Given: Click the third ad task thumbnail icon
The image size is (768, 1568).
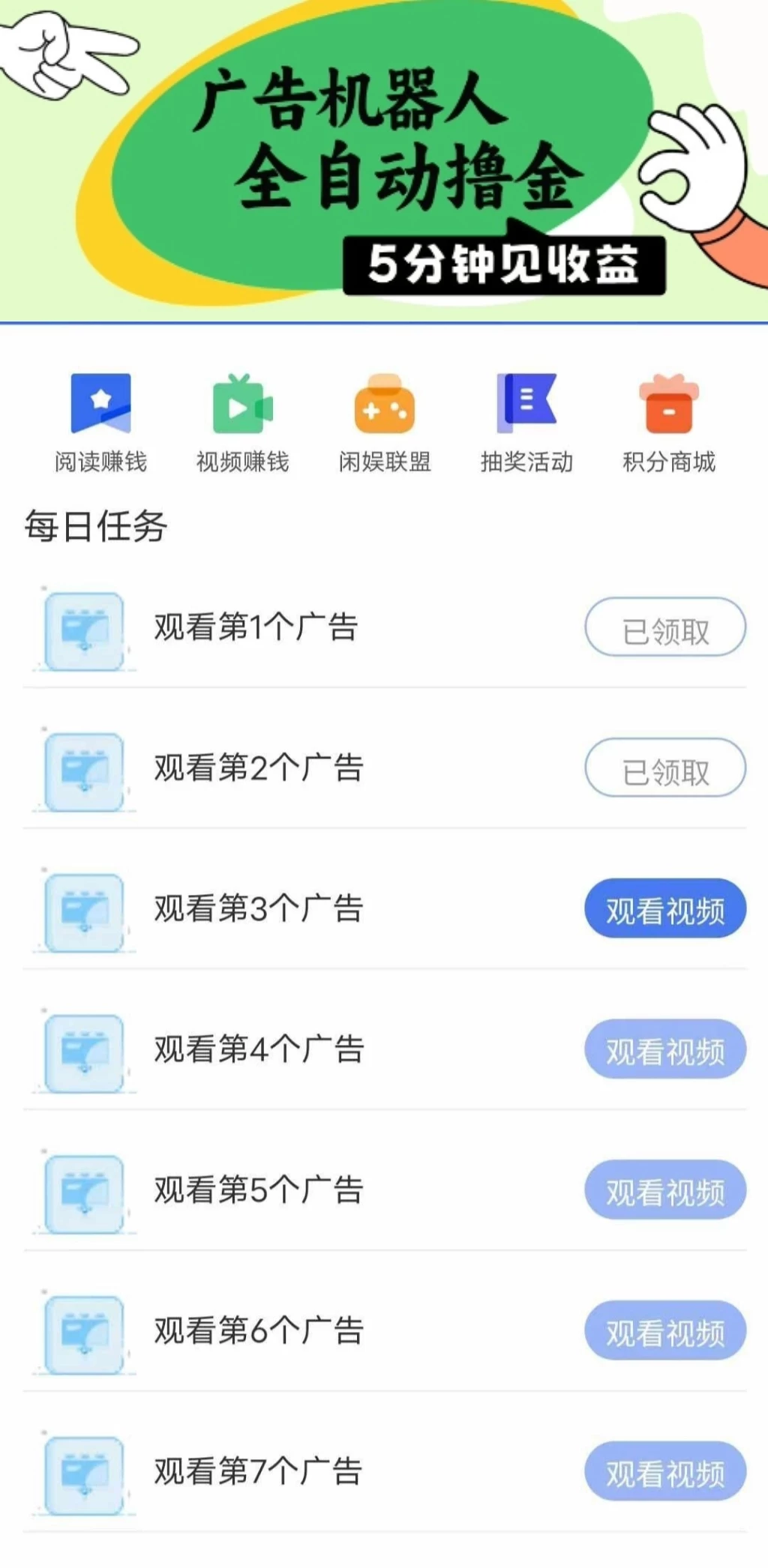Looking at the screenshot, I should coord(82,909).
